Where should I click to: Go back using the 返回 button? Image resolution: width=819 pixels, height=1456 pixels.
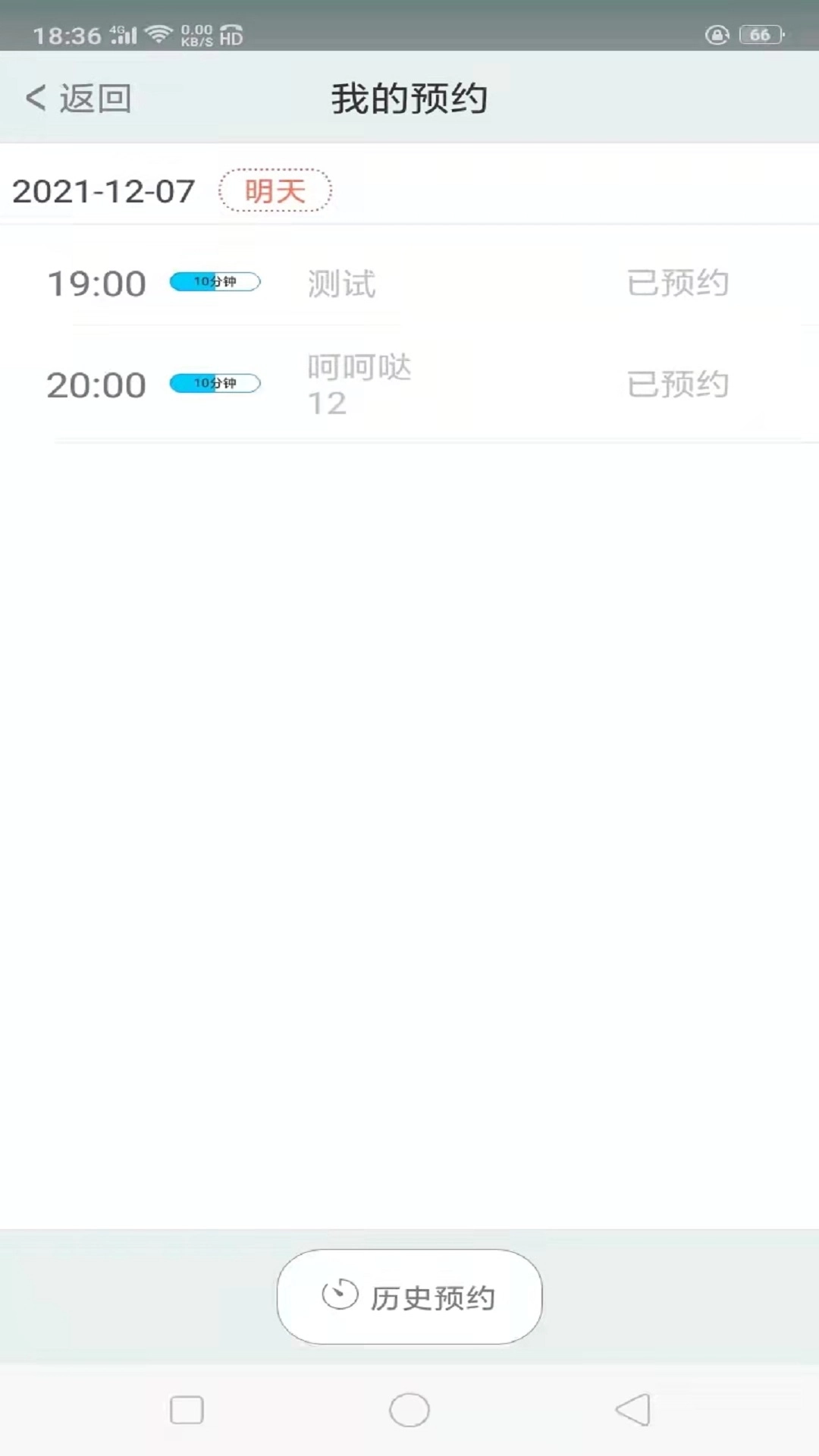(x=79, y=99)
